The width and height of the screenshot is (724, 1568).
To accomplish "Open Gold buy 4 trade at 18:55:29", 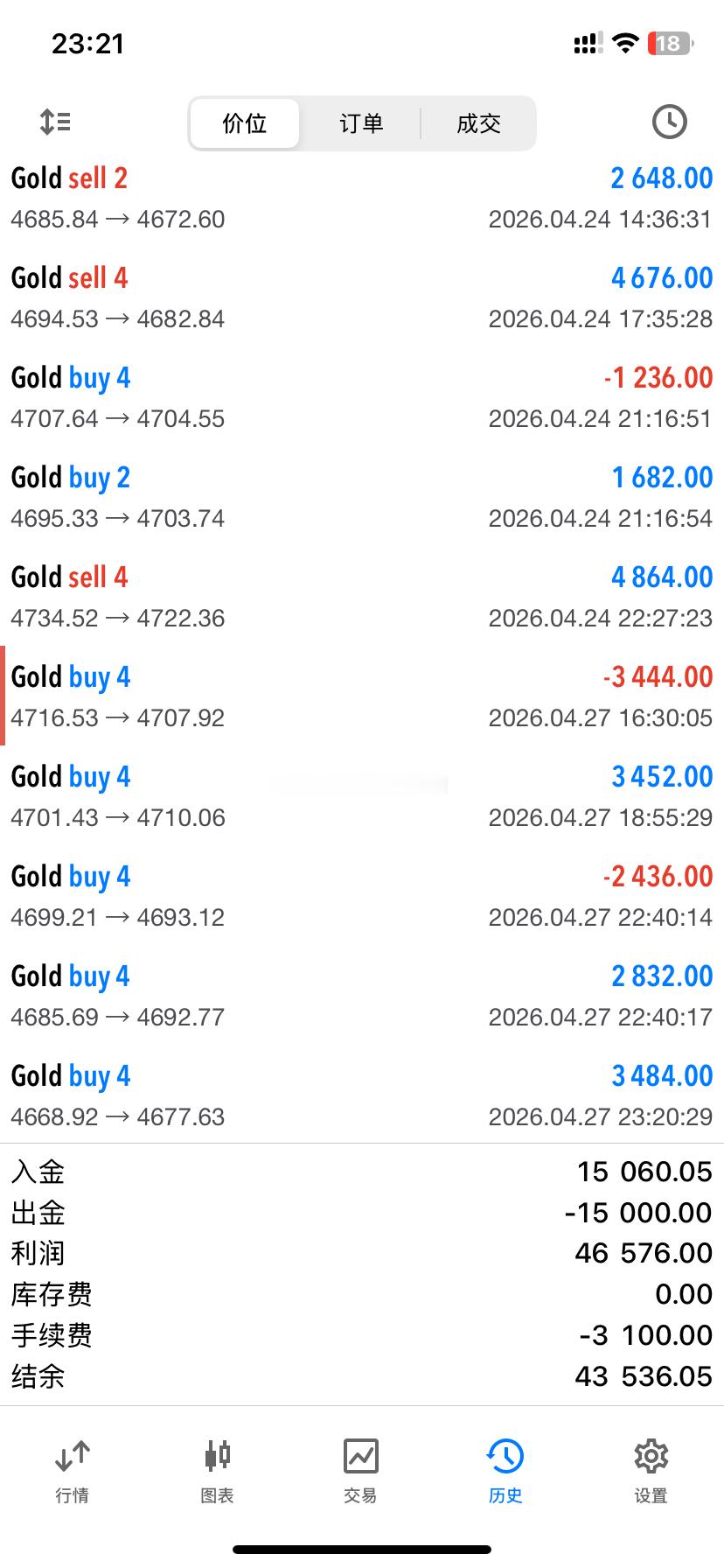I will coord(362,796).
